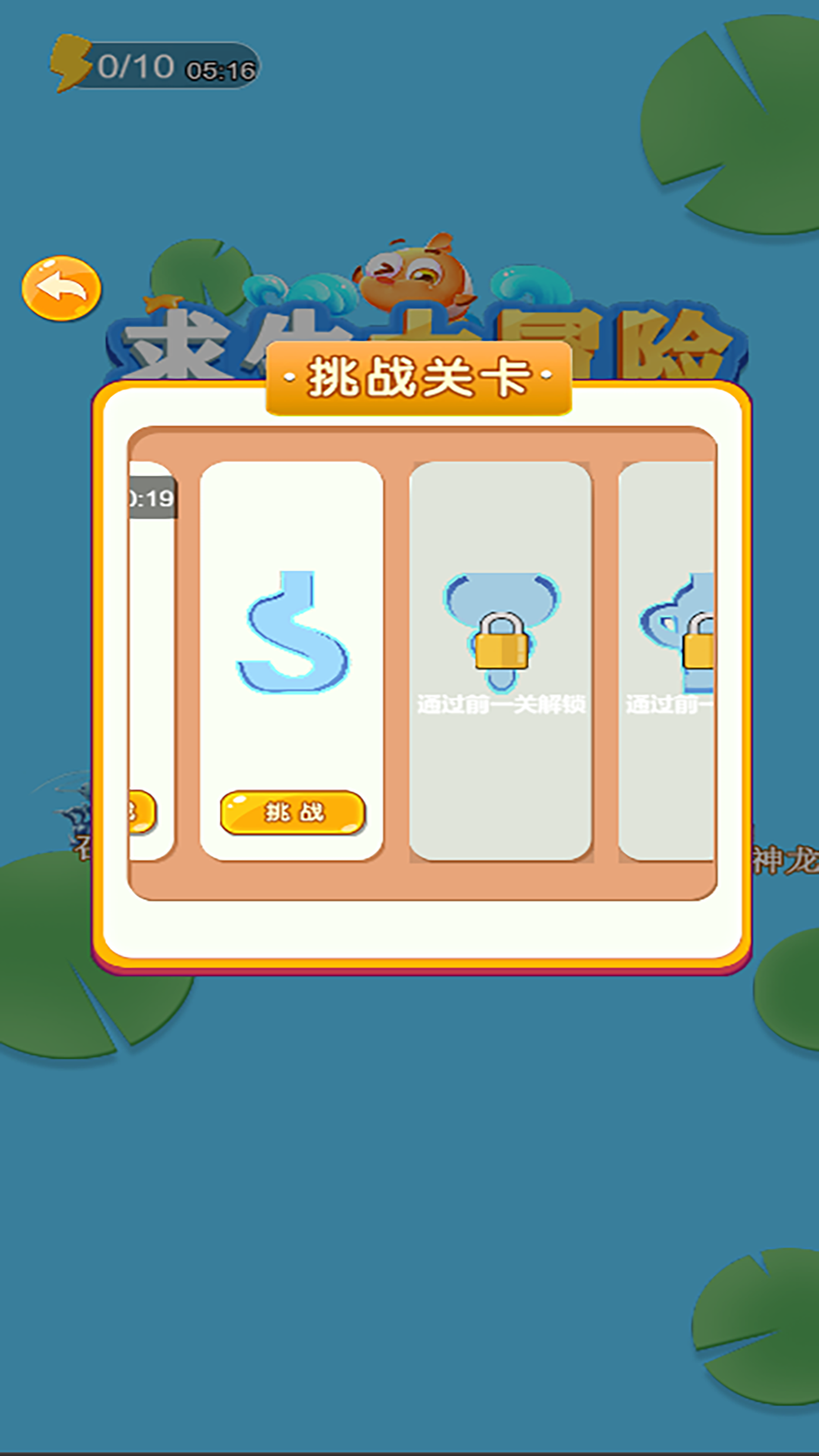Select the 通过前一关解锁 unlock hint text

pyautogui.click(x=500, y=704)
